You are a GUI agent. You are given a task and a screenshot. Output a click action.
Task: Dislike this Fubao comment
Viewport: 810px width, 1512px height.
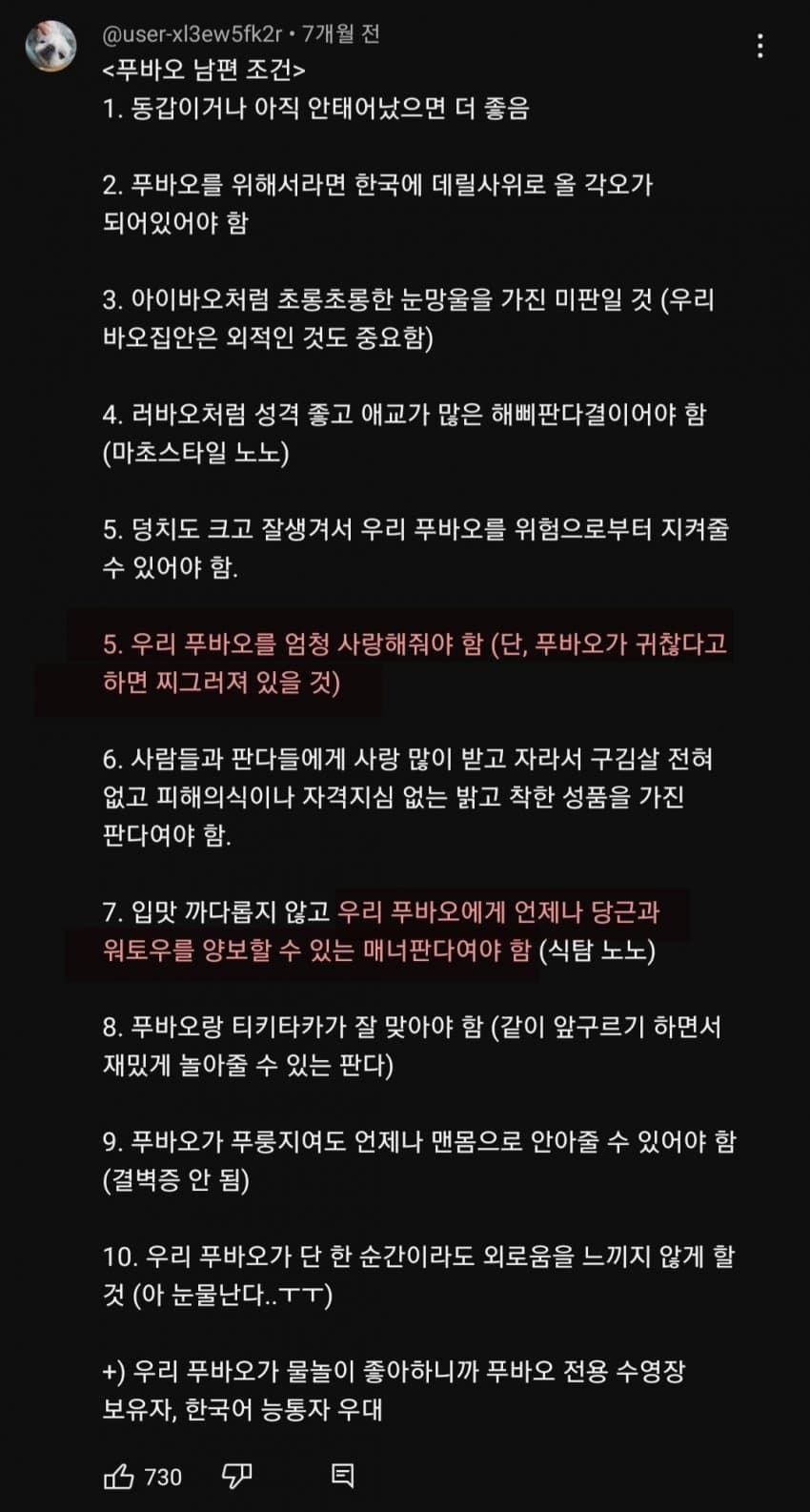236,1477
